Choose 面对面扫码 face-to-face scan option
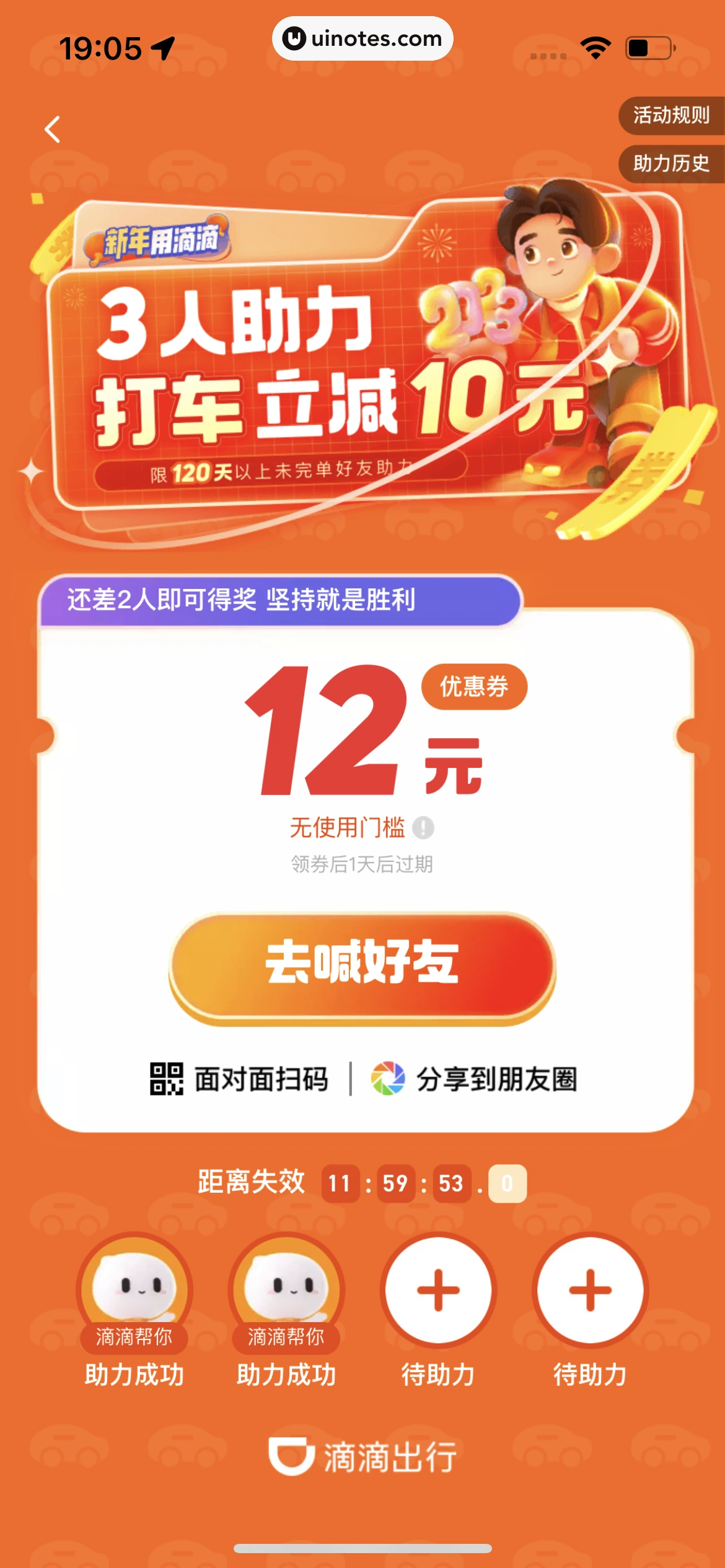 (239, 1079)
